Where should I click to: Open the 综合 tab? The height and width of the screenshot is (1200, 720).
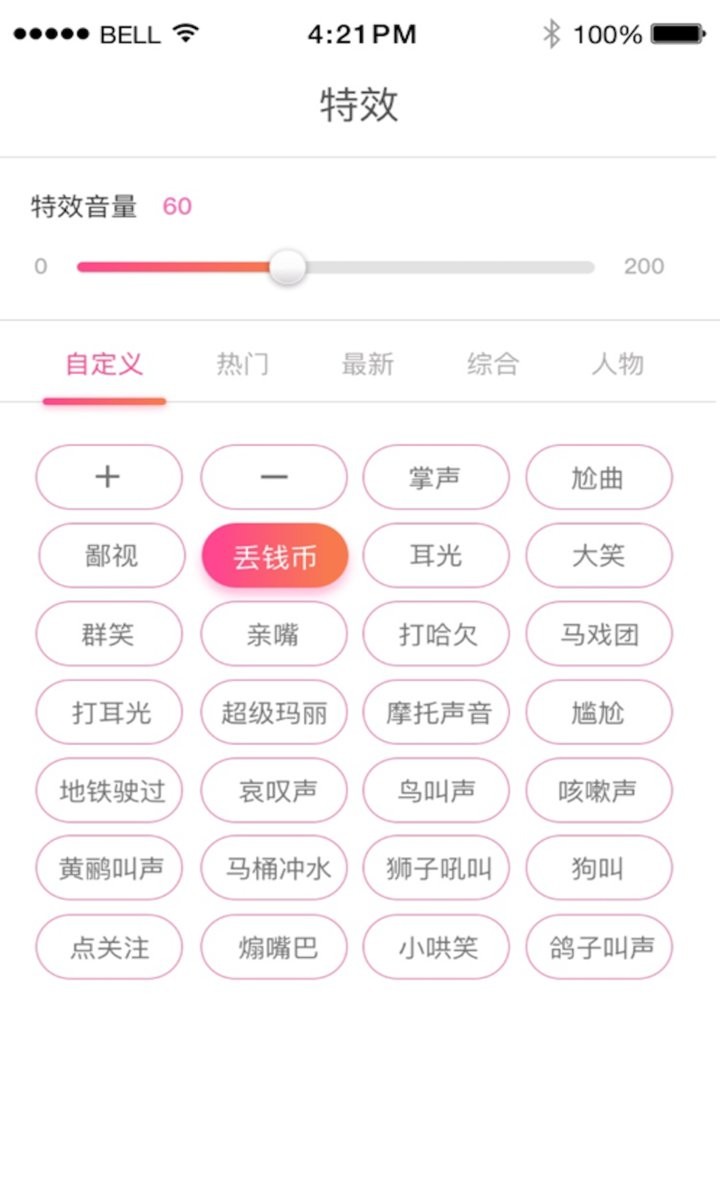click(x=492, y=364)
